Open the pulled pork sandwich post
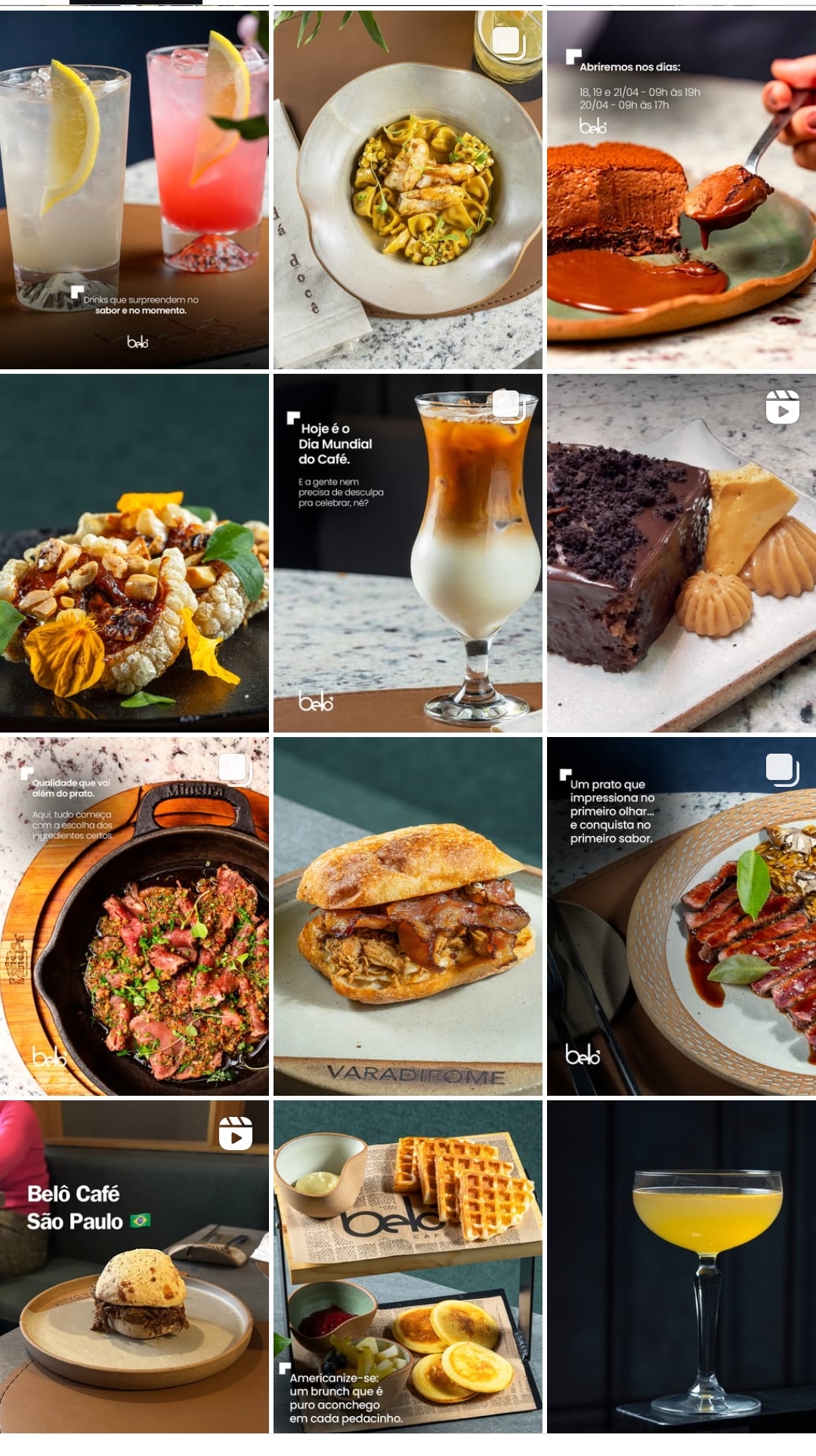The image size is (816, 1456). (x=408, y=916)
